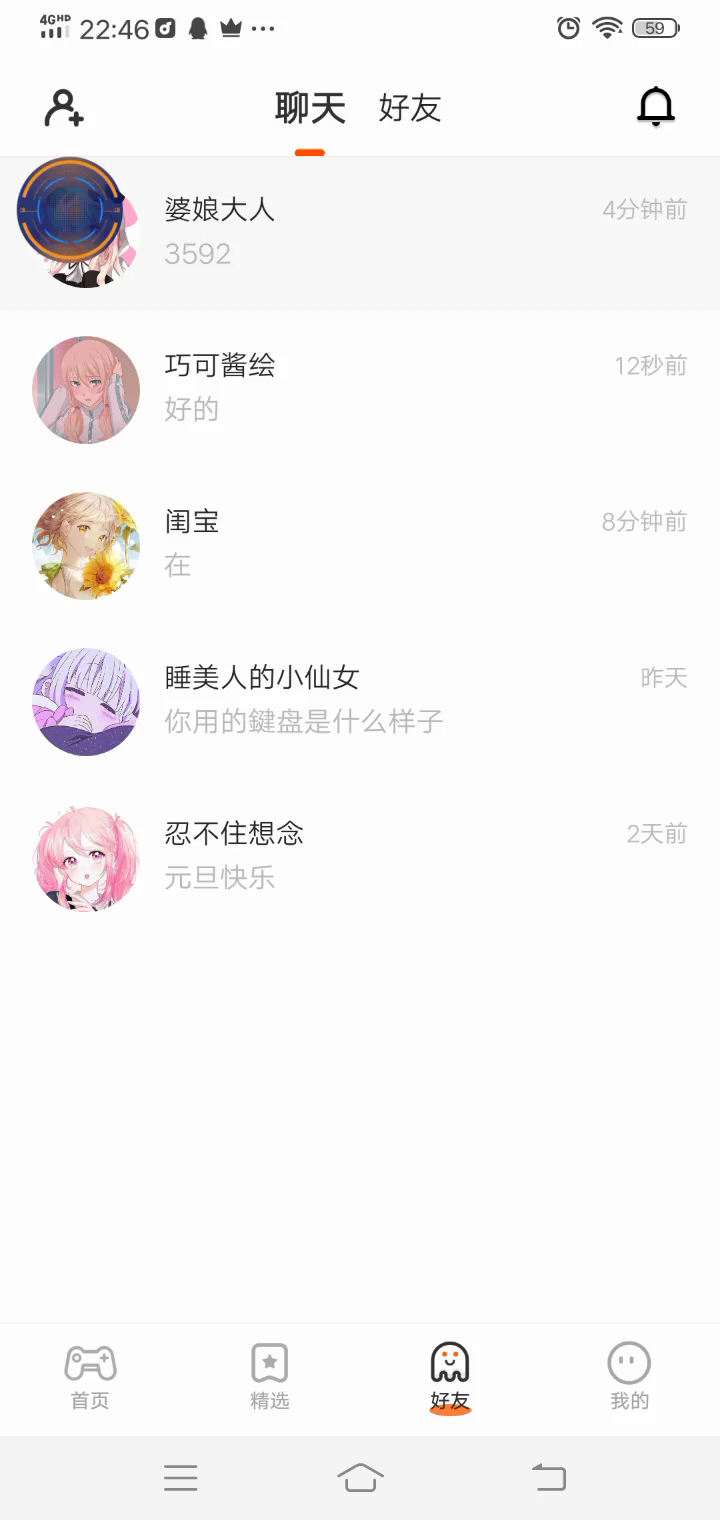
Task: Tap the system home button
Action: 361,1476
